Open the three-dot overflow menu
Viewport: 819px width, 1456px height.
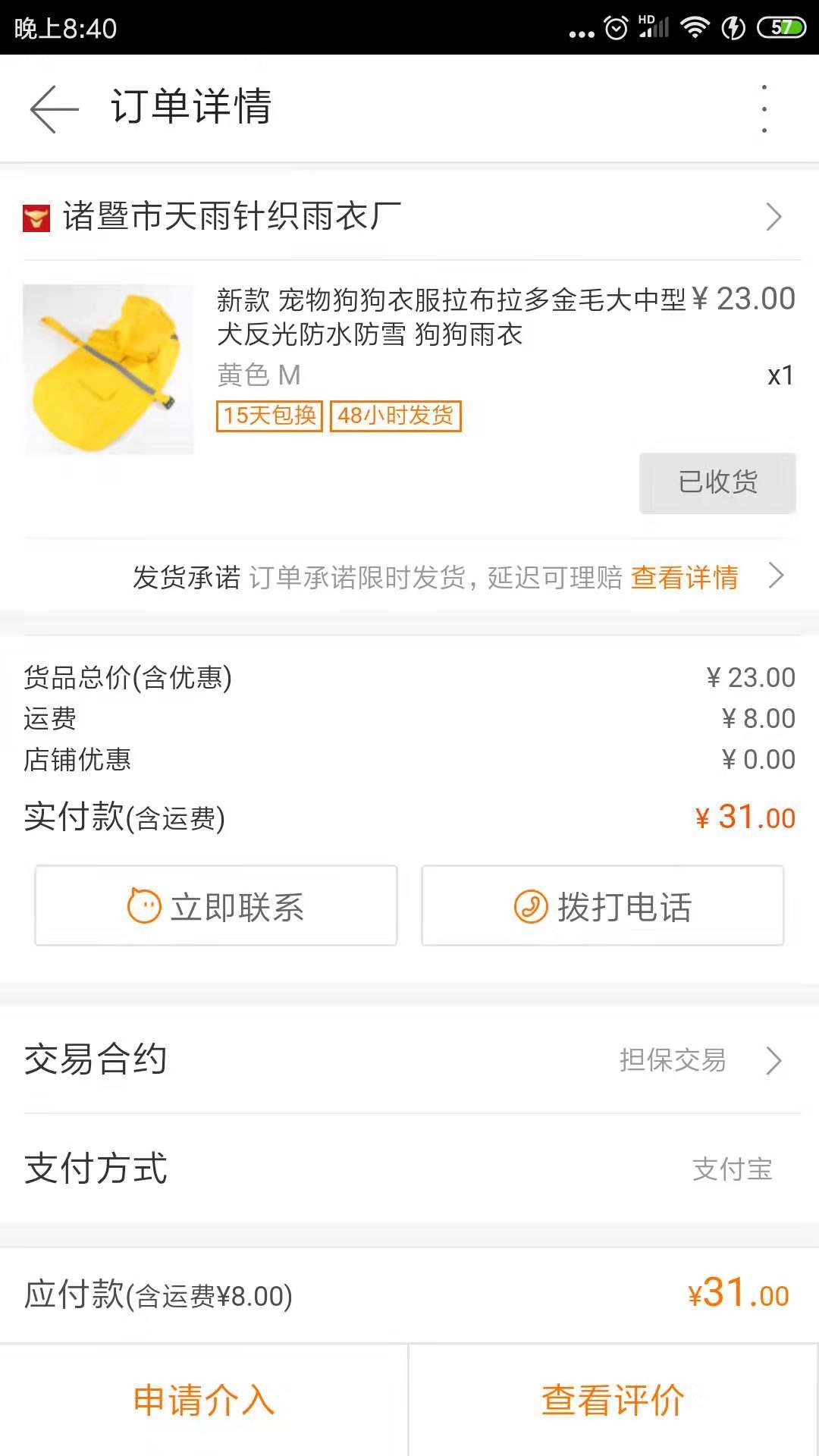click(x=764, y=108)
